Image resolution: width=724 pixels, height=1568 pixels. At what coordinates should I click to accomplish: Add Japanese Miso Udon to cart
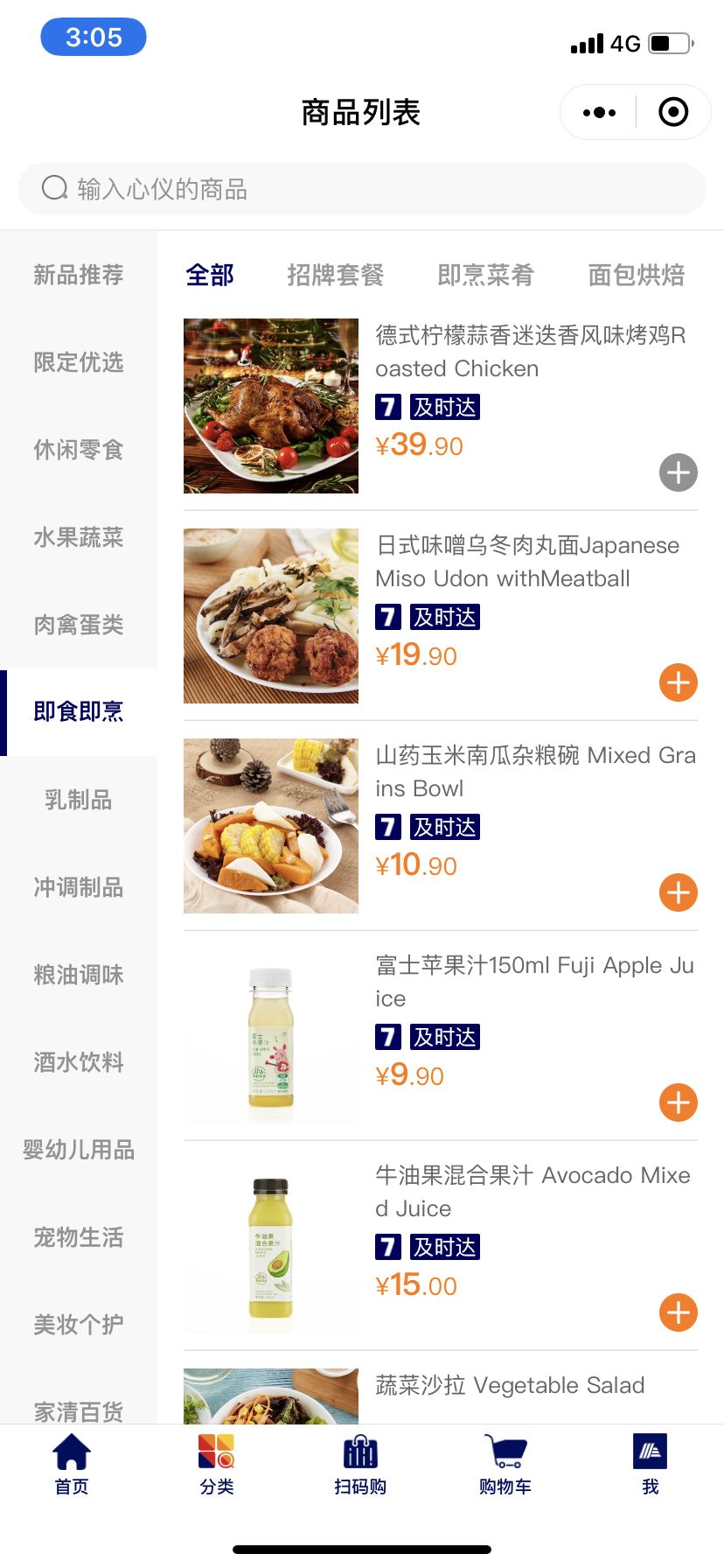click(x=679, y=682)
